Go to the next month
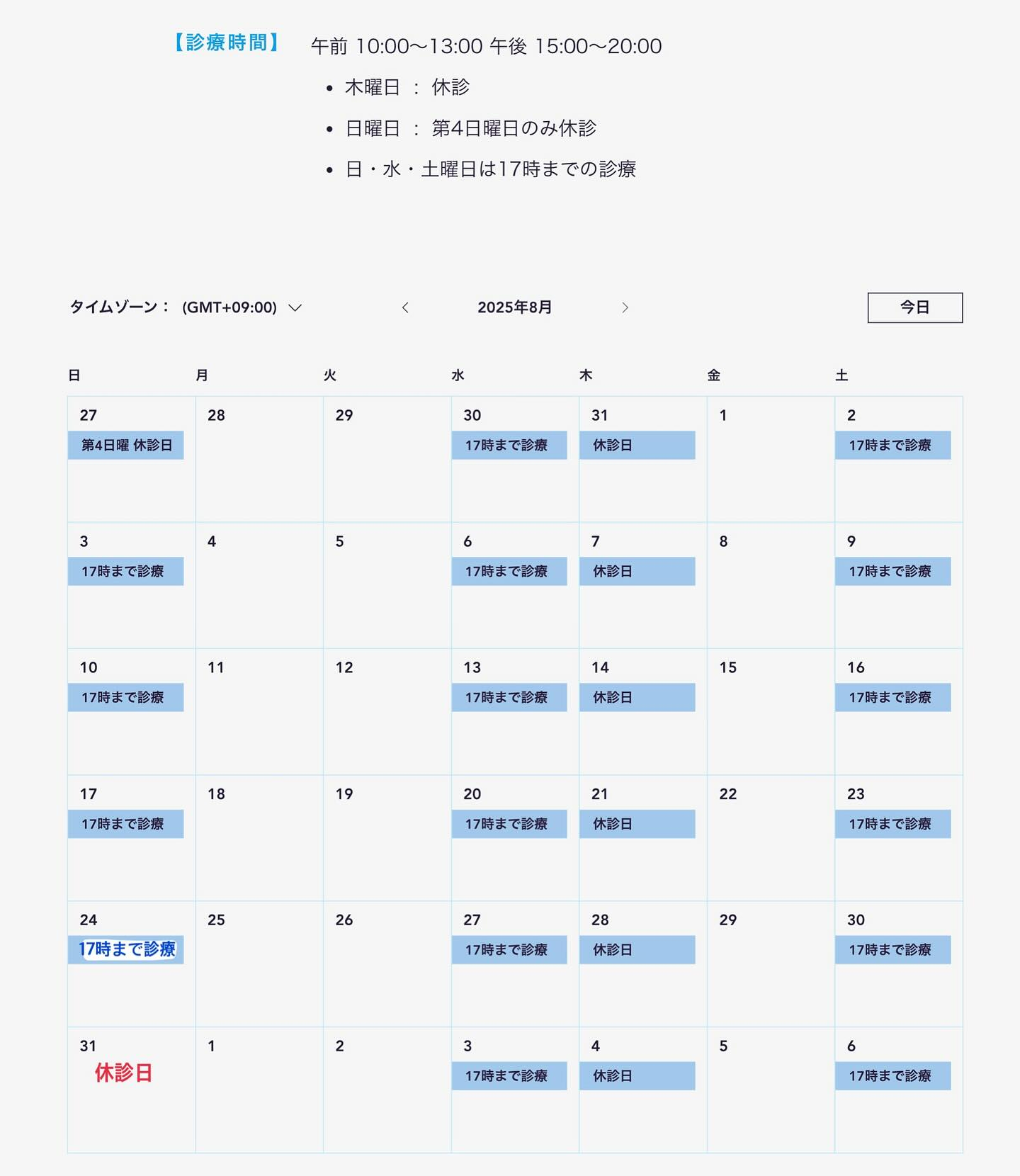The width and height of the screenshot is (1020, 1176). [625, 307]
